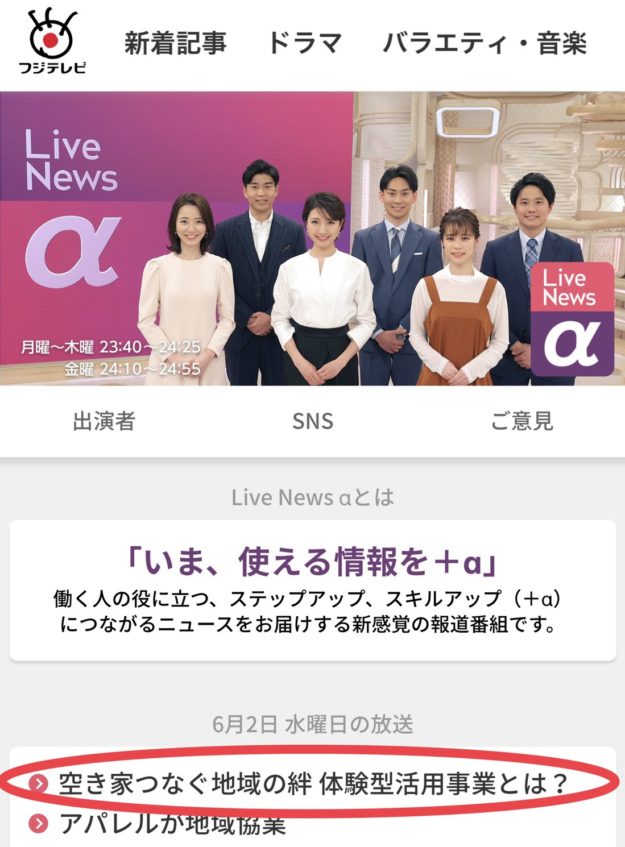Image resolution: width=625 pixels, height=847 pixels.
Task: Open the バラエティ・音楽 section
Action: point(484,43)
